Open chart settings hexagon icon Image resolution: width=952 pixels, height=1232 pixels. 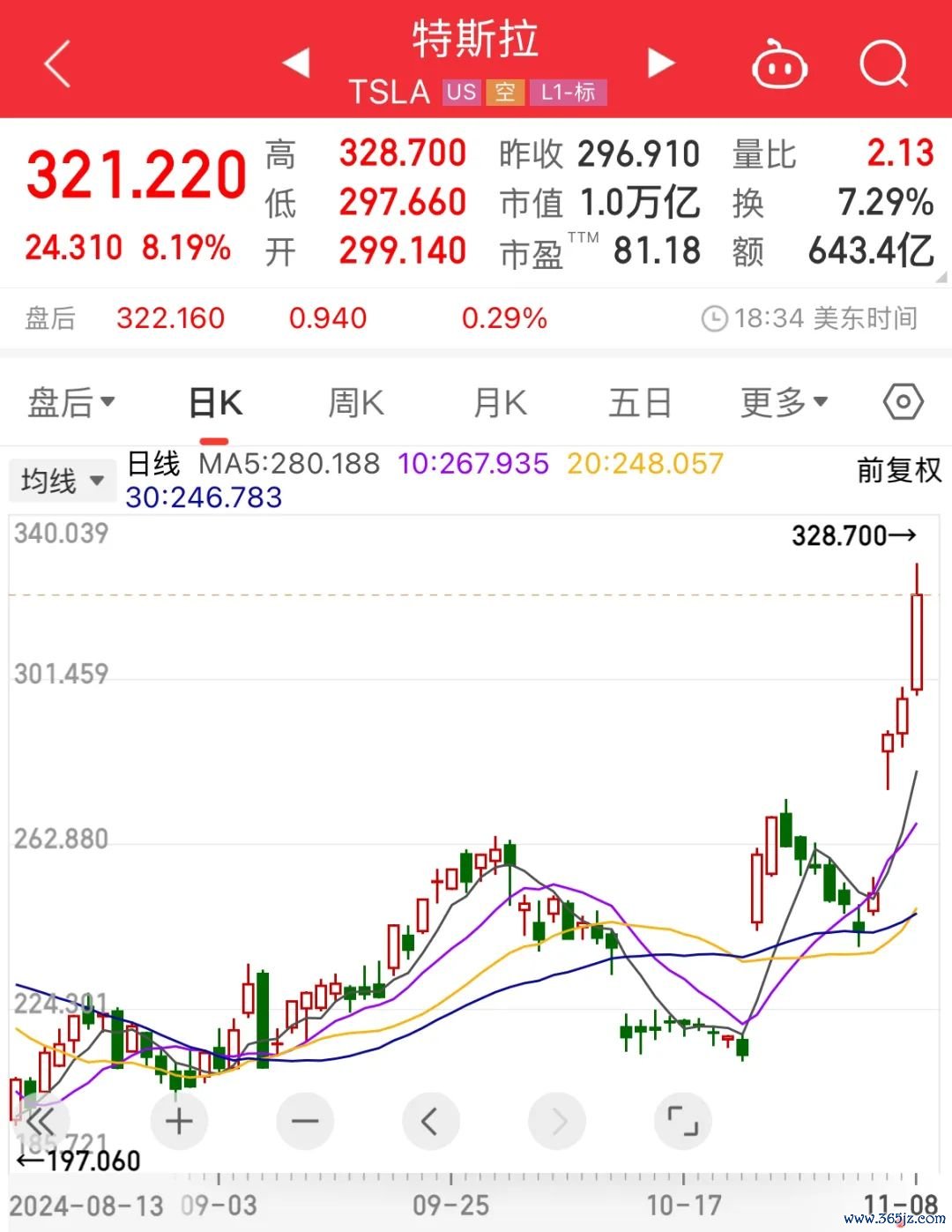coord(903,403)
